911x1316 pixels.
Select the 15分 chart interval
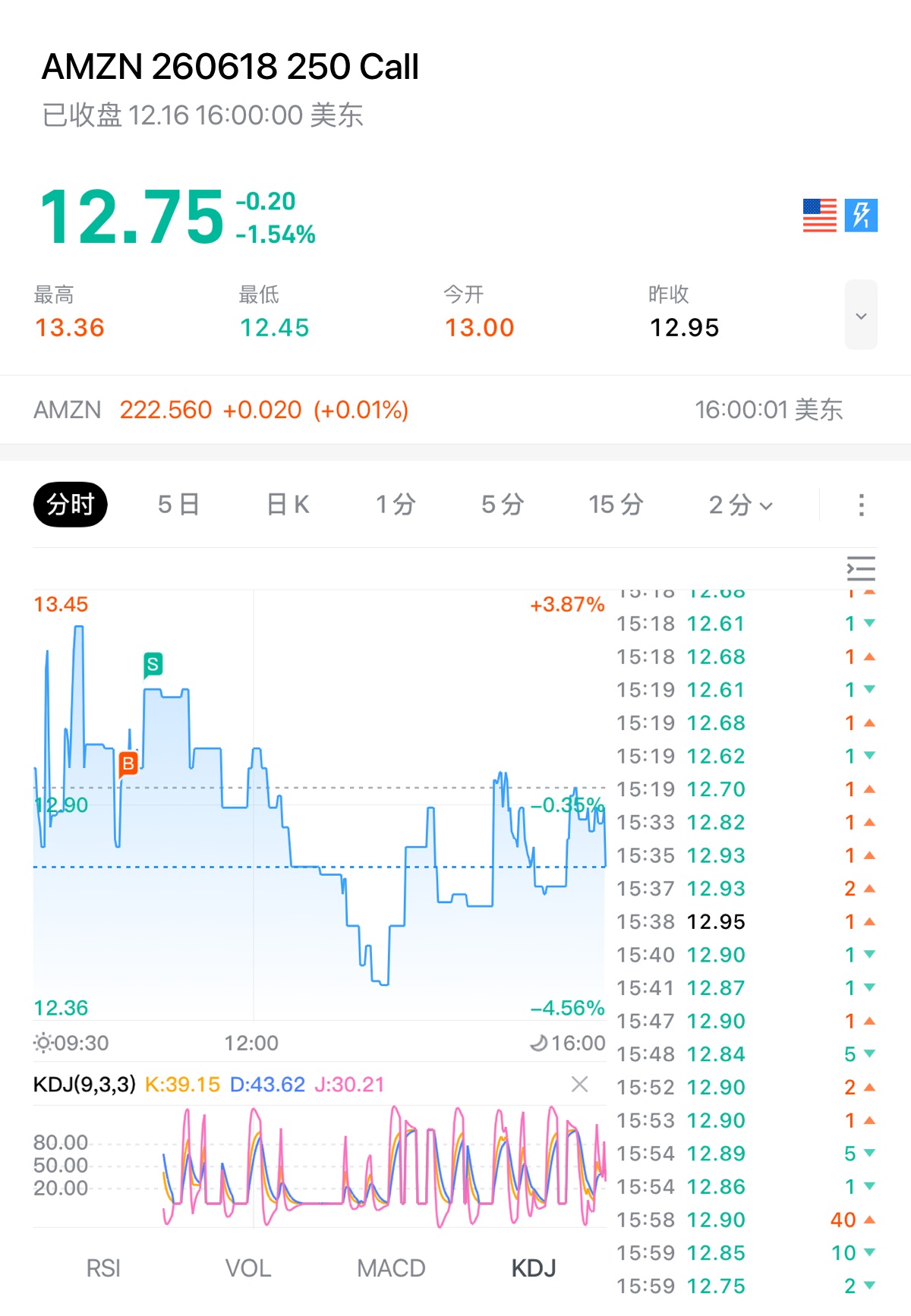coord(616,505)
